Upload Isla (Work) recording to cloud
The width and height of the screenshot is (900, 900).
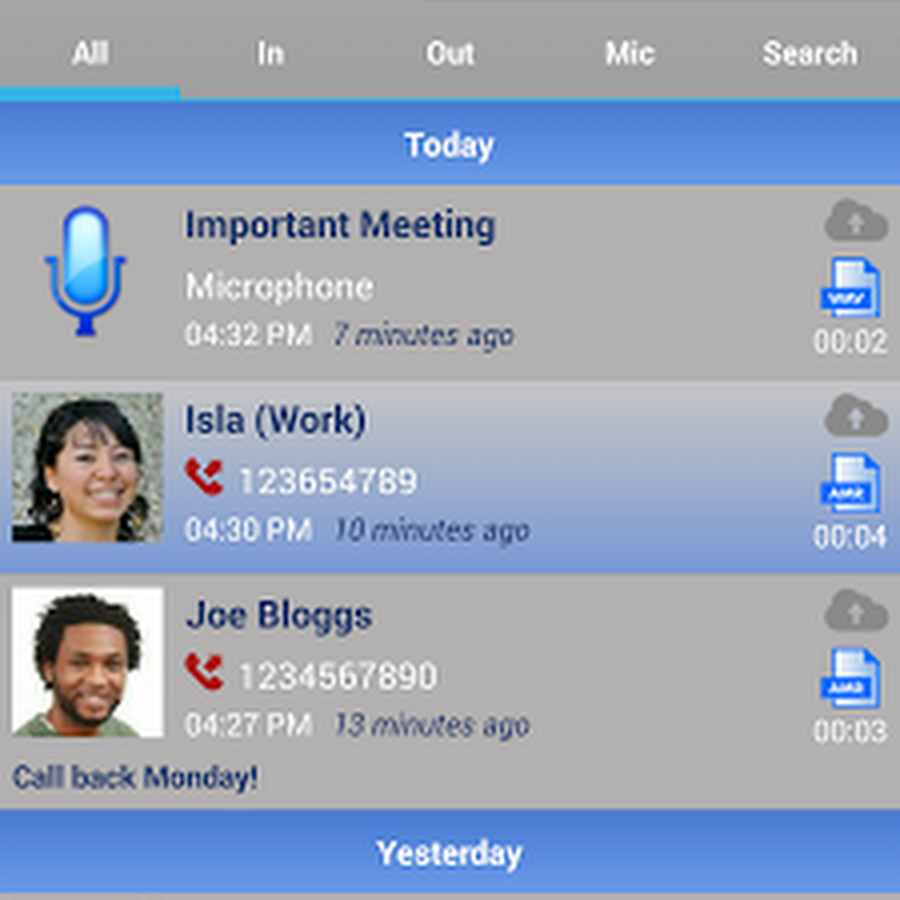[x=856, y=416]
